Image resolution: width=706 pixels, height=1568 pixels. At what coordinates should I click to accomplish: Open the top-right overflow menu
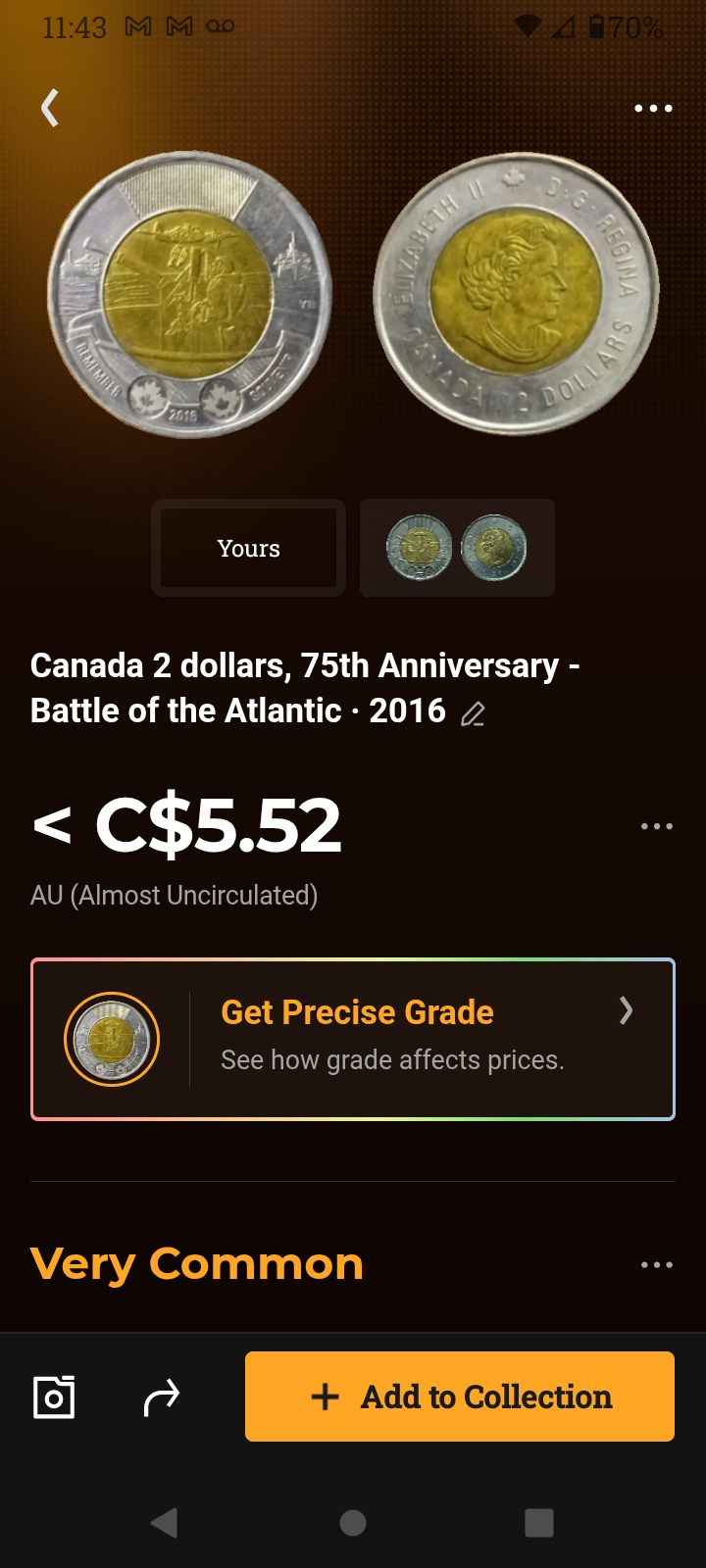[653, 108]
